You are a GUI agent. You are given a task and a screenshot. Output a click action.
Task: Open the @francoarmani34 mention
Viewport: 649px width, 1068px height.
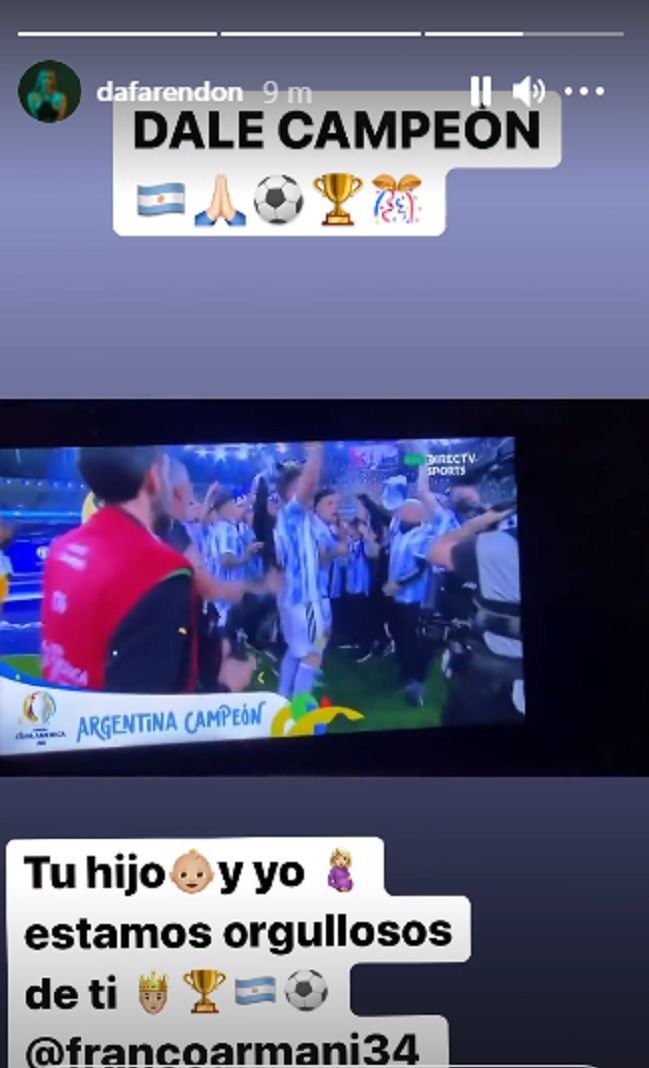(221, 1048)
